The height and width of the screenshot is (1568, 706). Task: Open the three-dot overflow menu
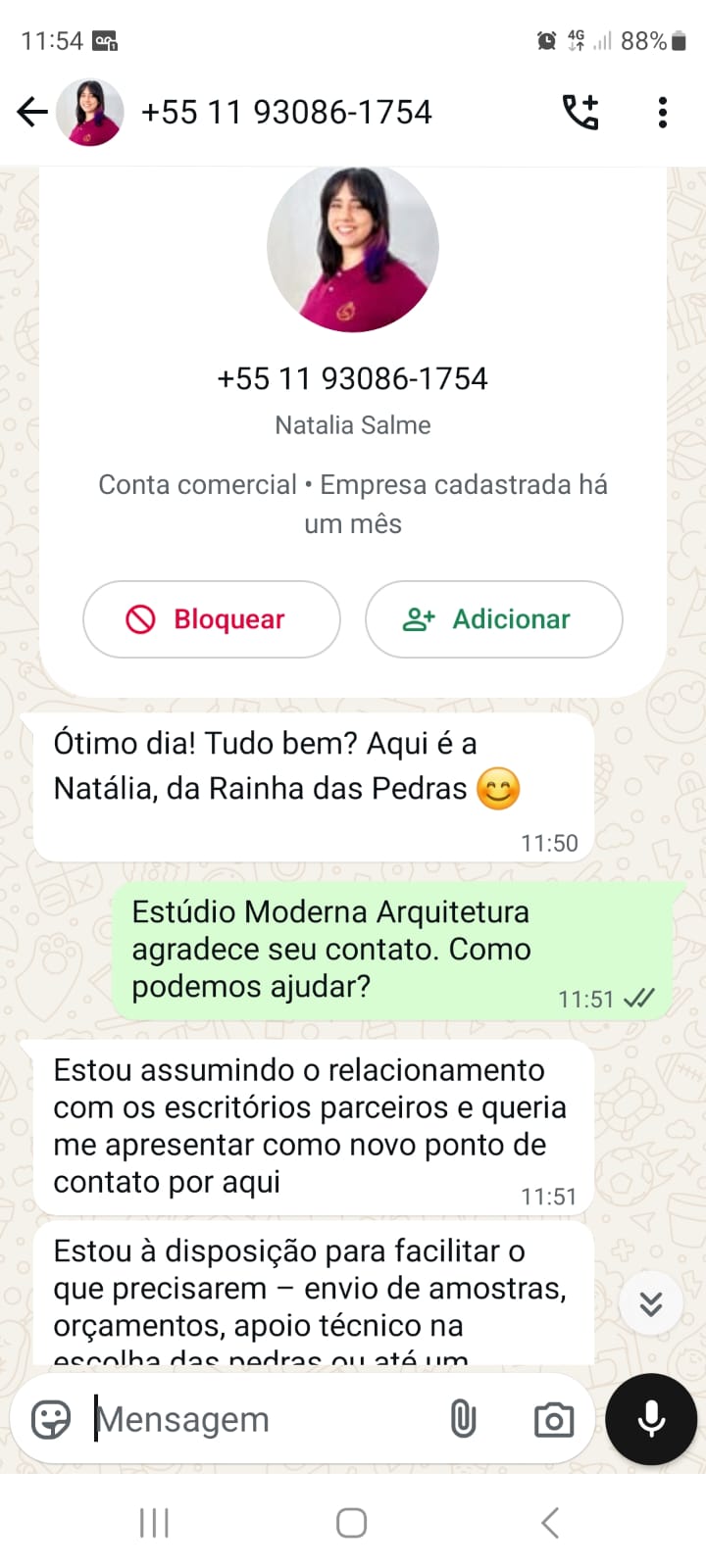coord(662,111)
